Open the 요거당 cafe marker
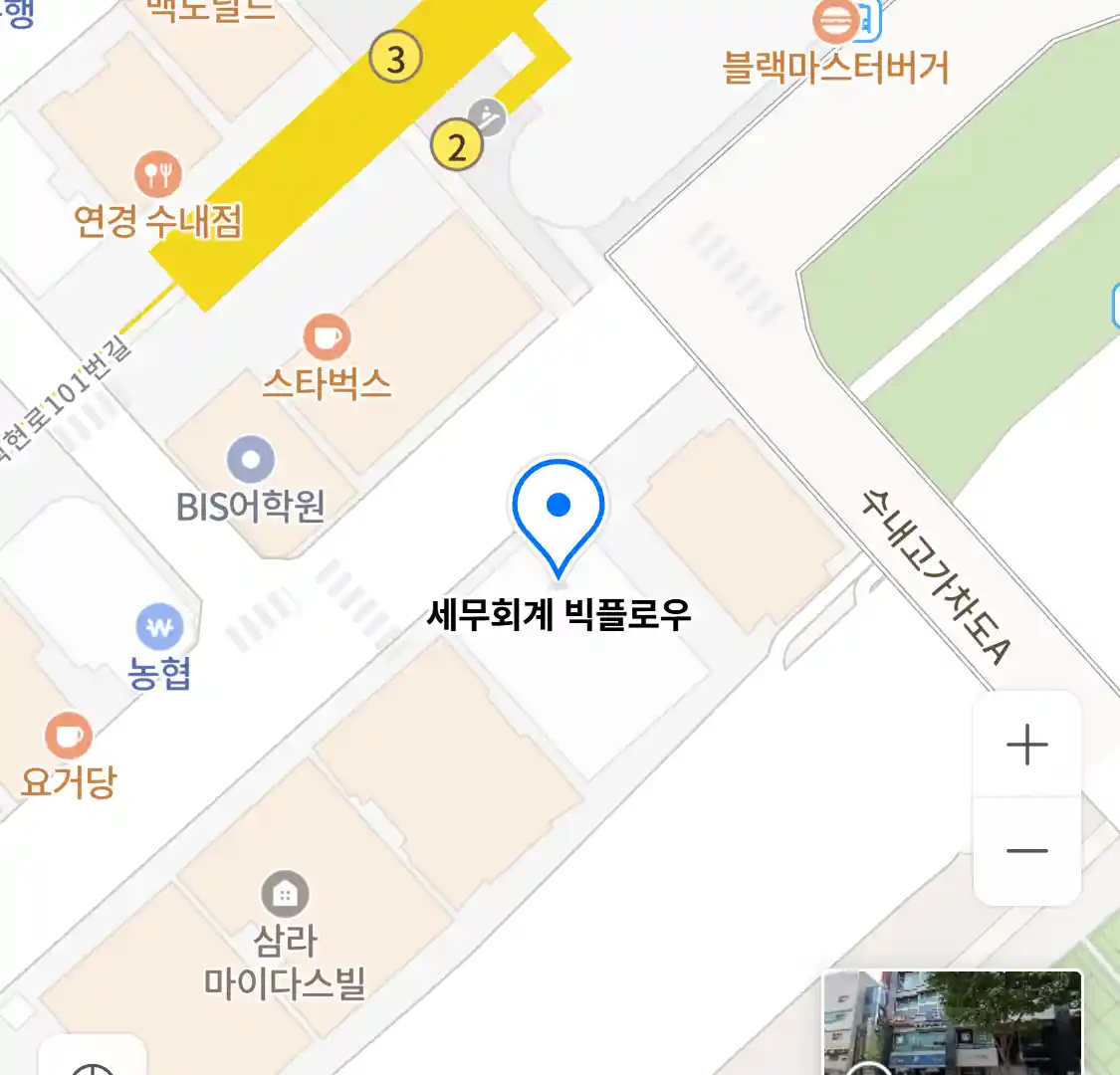The width and height of the screenshot is (1120, 1075). coord(68,737)
